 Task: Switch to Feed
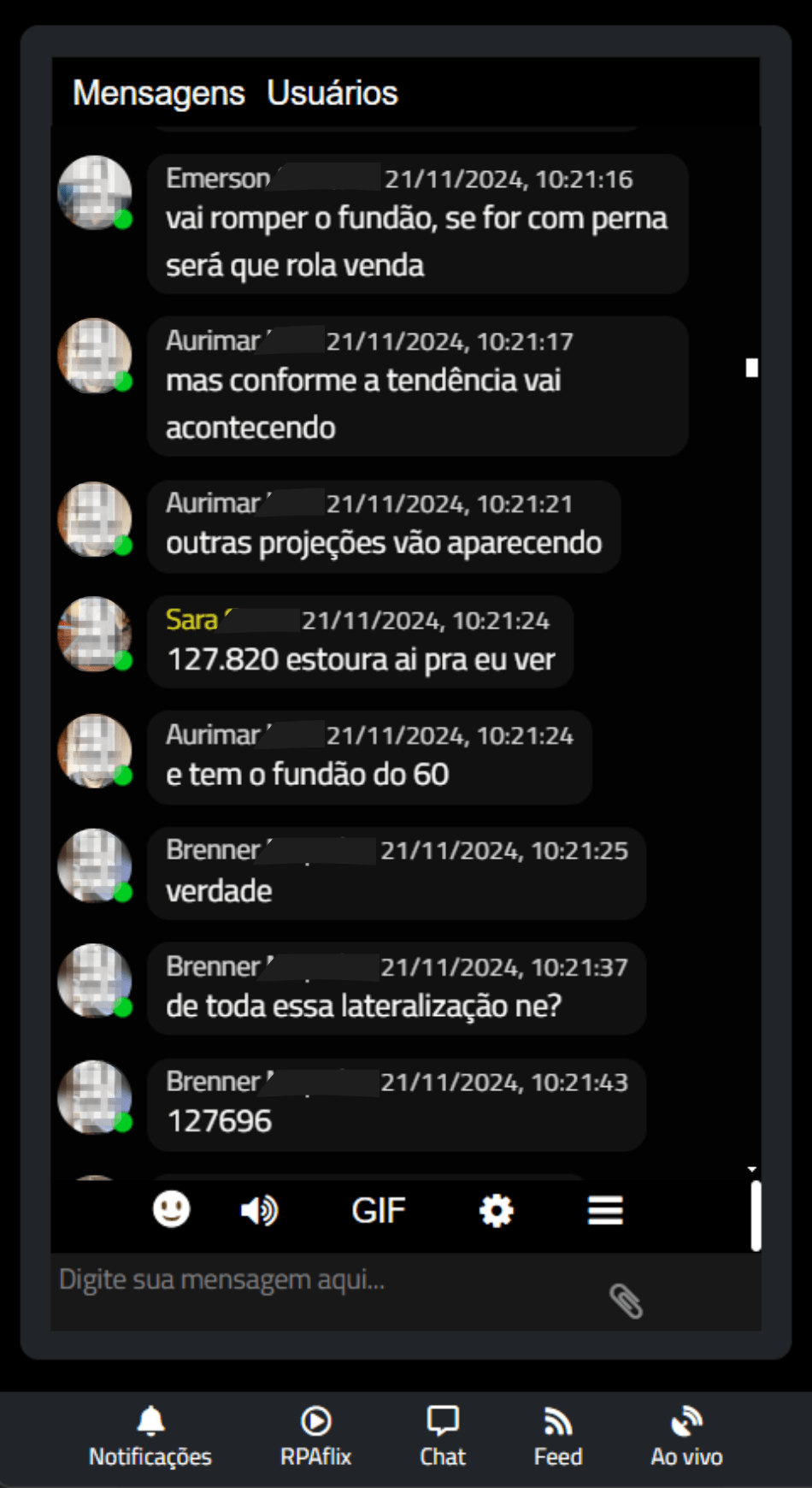[558, 1437]
